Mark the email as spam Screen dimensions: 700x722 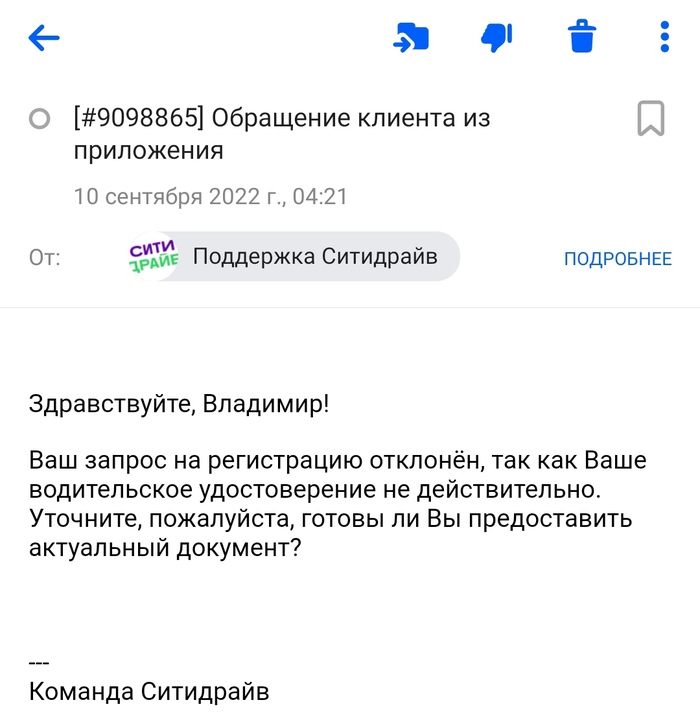pyautogui.click(x=496, y=38)
